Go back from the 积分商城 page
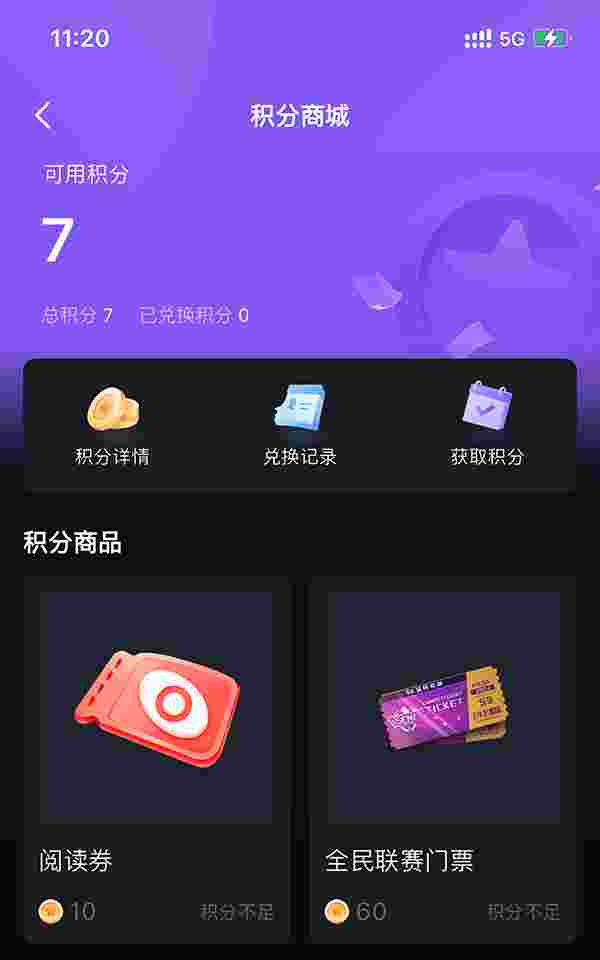Image resolution: width=600 pixels, height=960 pixels. (43, 116)
